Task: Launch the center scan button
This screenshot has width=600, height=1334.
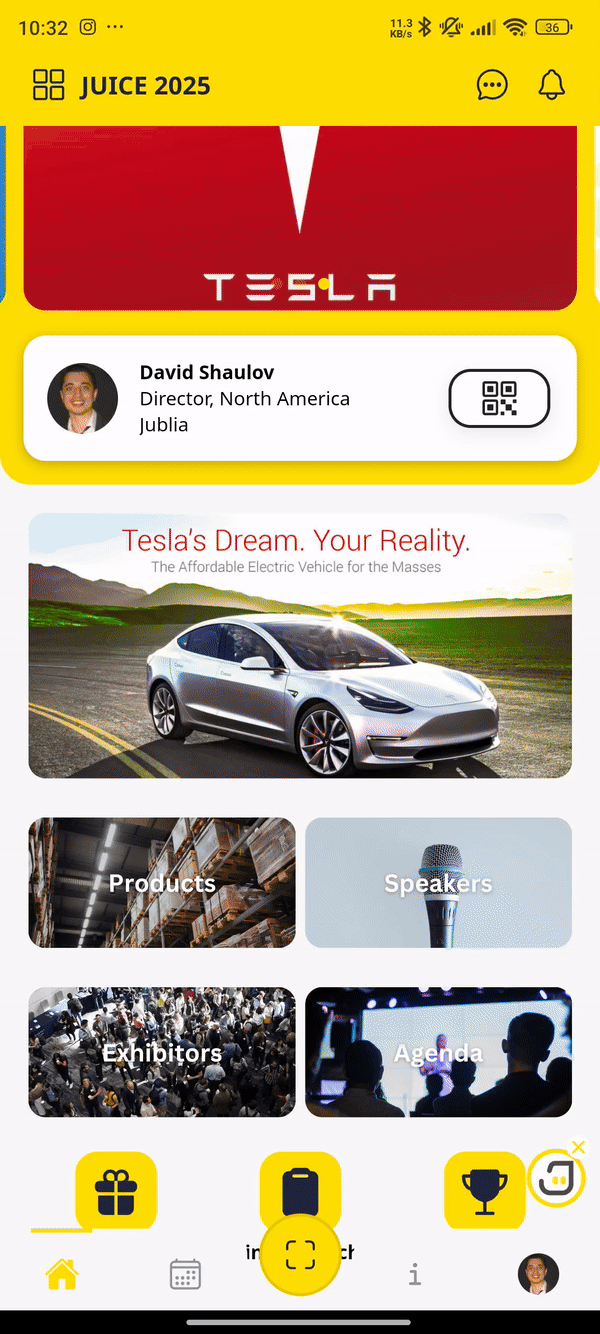Action: (300, 1256)
